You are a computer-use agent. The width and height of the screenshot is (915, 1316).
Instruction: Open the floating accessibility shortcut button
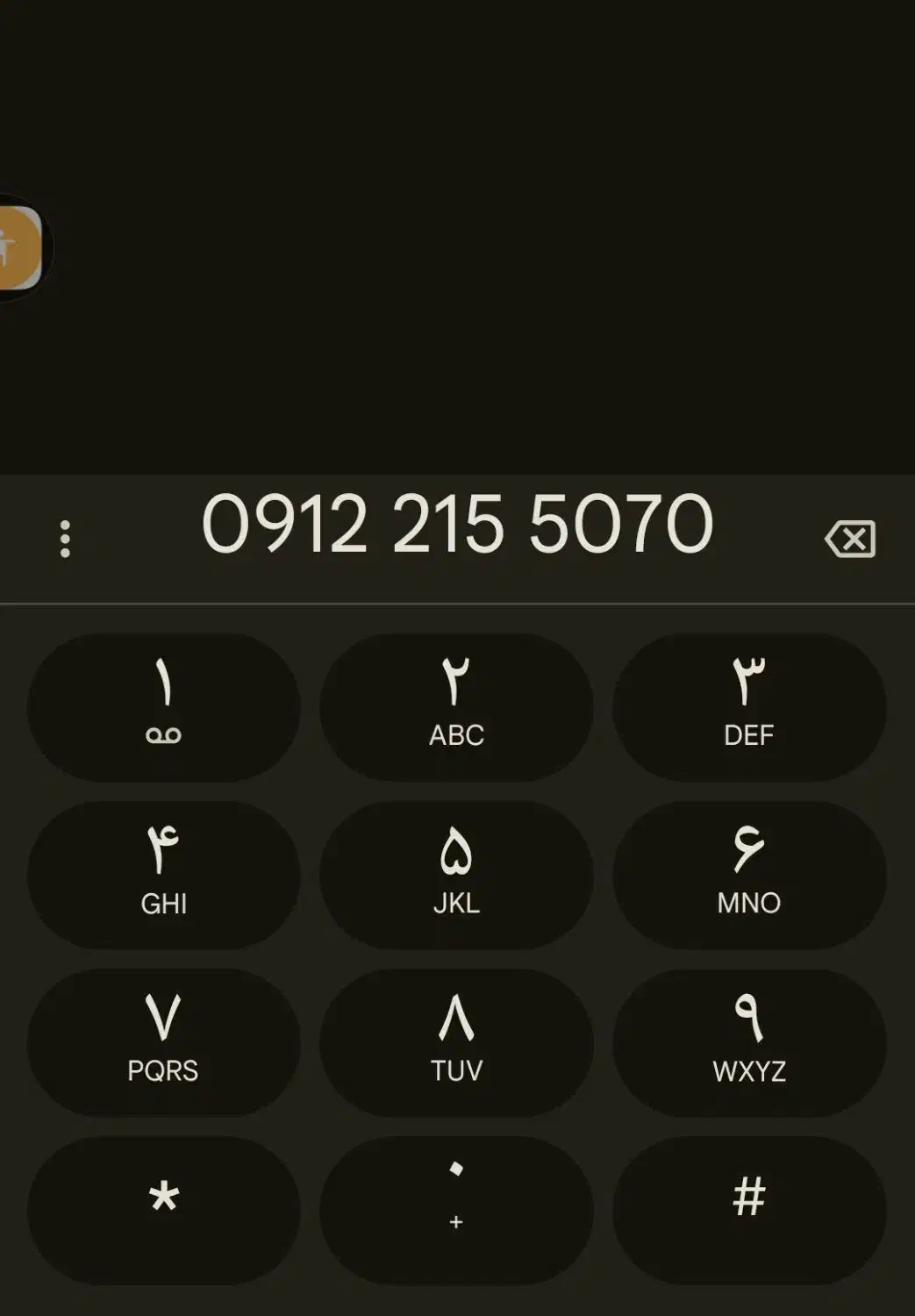(19, 247)
